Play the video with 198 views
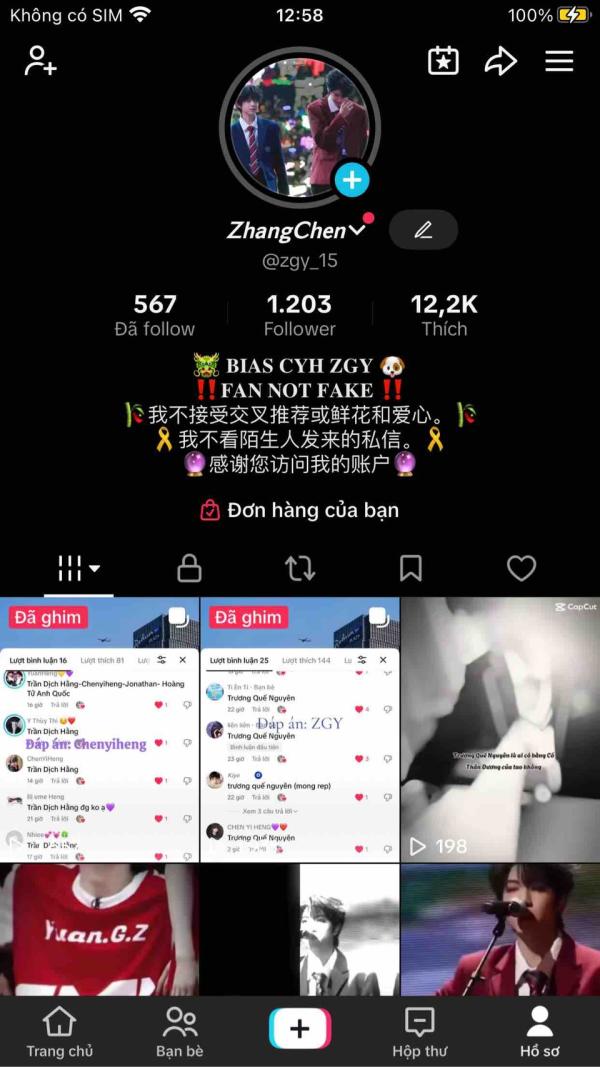 501,729
